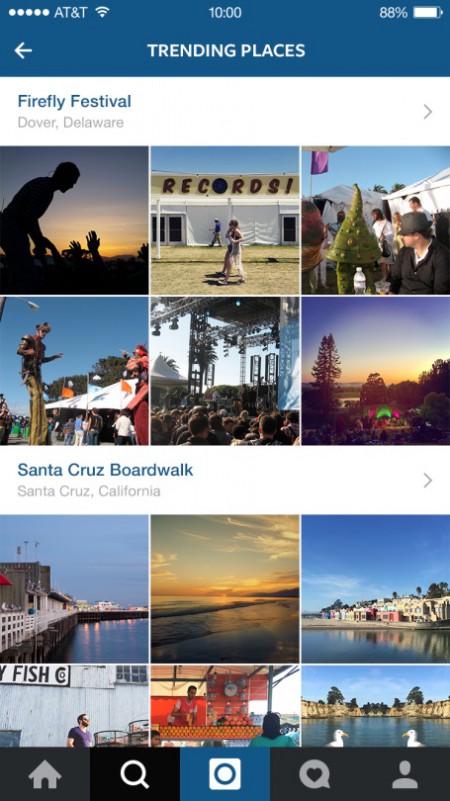Open the Santa Cruz Boardwalk place row
This screenshot has height=801, width=450.
coord(225,480)
